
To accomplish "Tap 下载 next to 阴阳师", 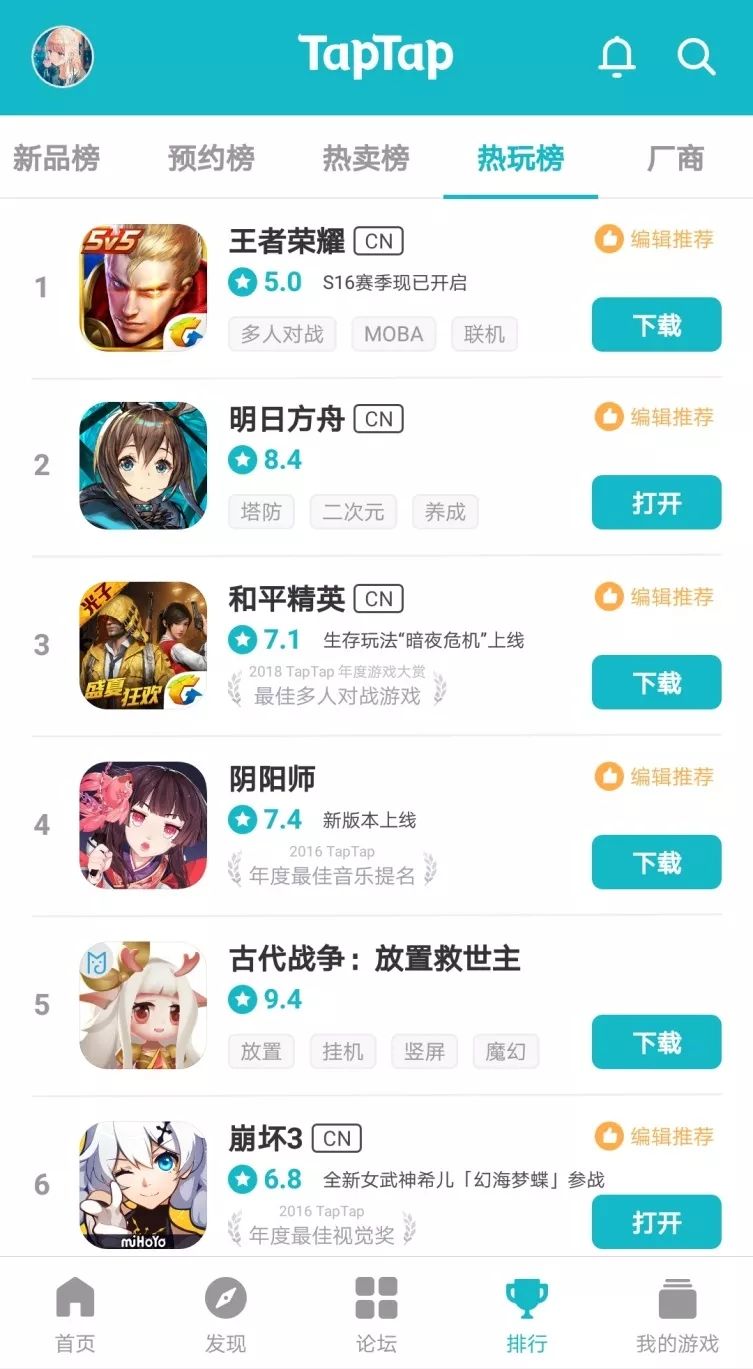I will (656, 862).
